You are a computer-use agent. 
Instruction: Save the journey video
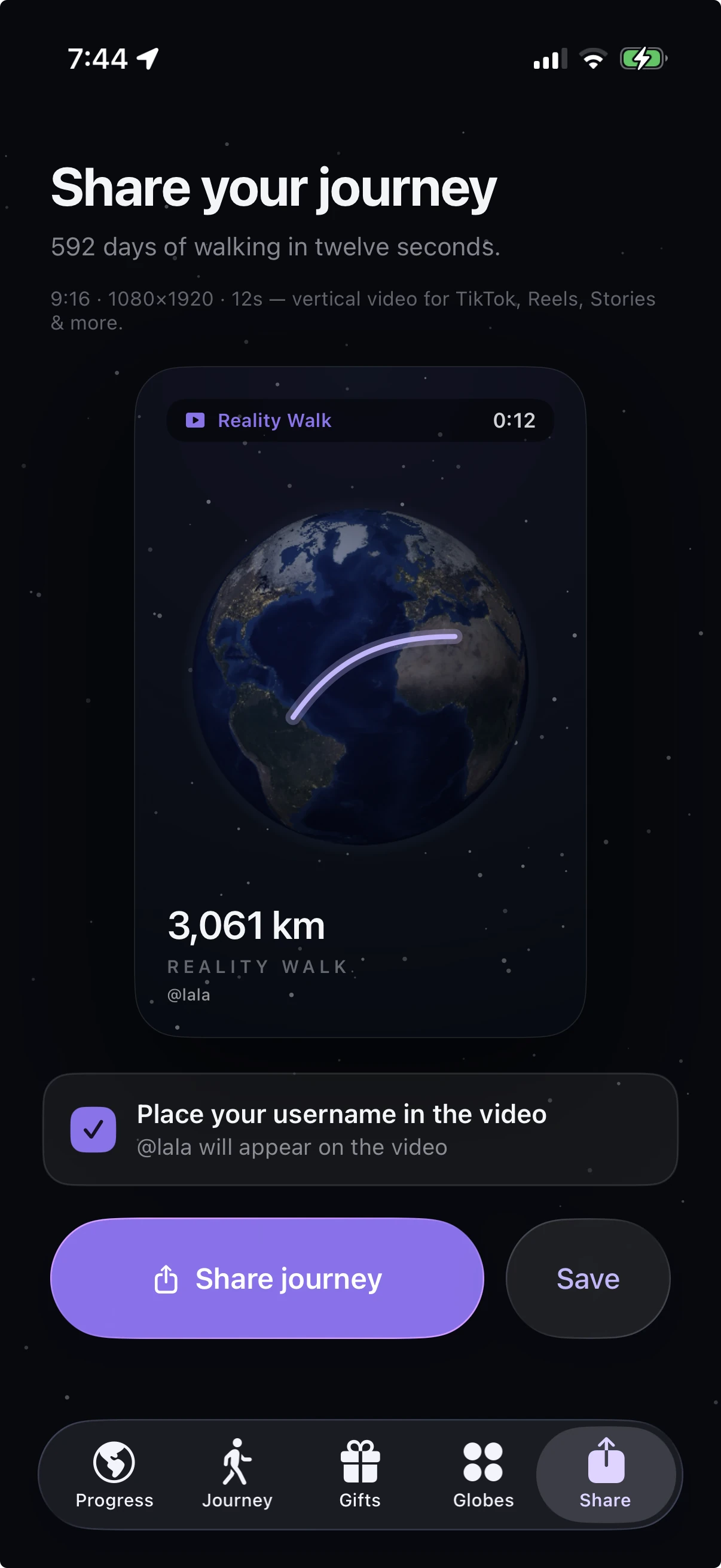tap(588, 1279)
